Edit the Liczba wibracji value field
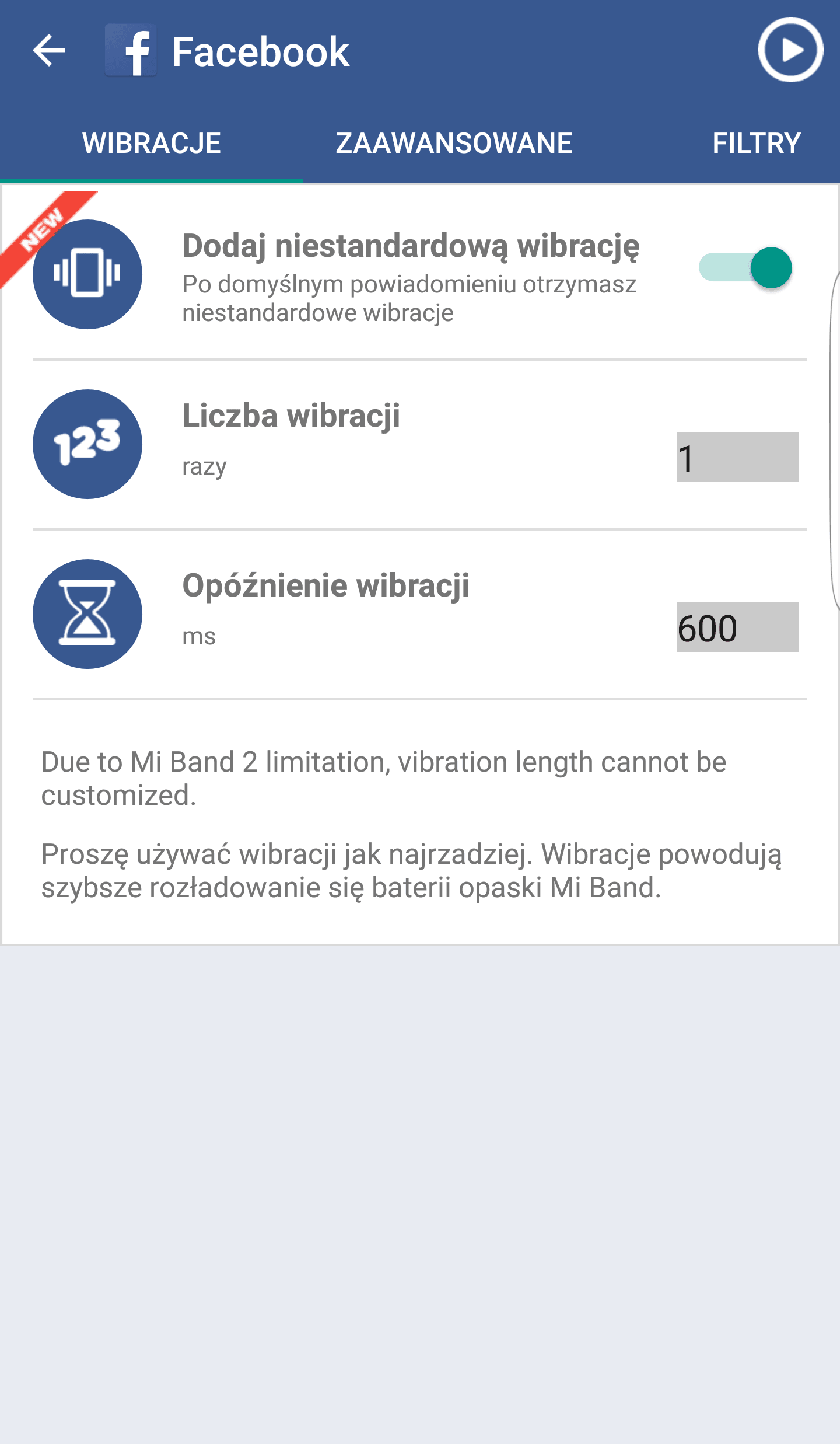Viewport: 840px width, 1444px height. pos(737,458)
